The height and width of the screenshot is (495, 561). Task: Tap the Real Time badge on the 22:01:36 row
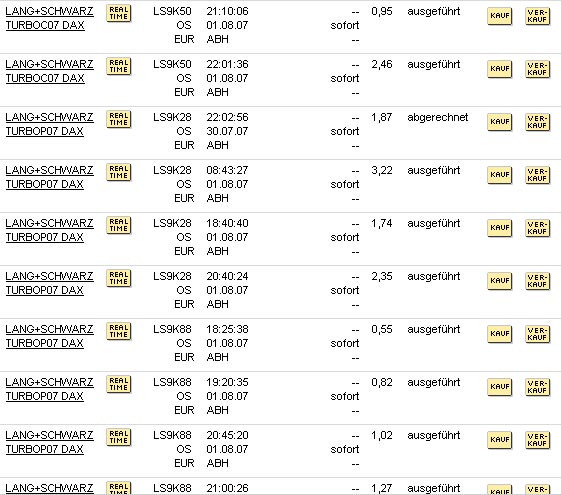point(119,66)
